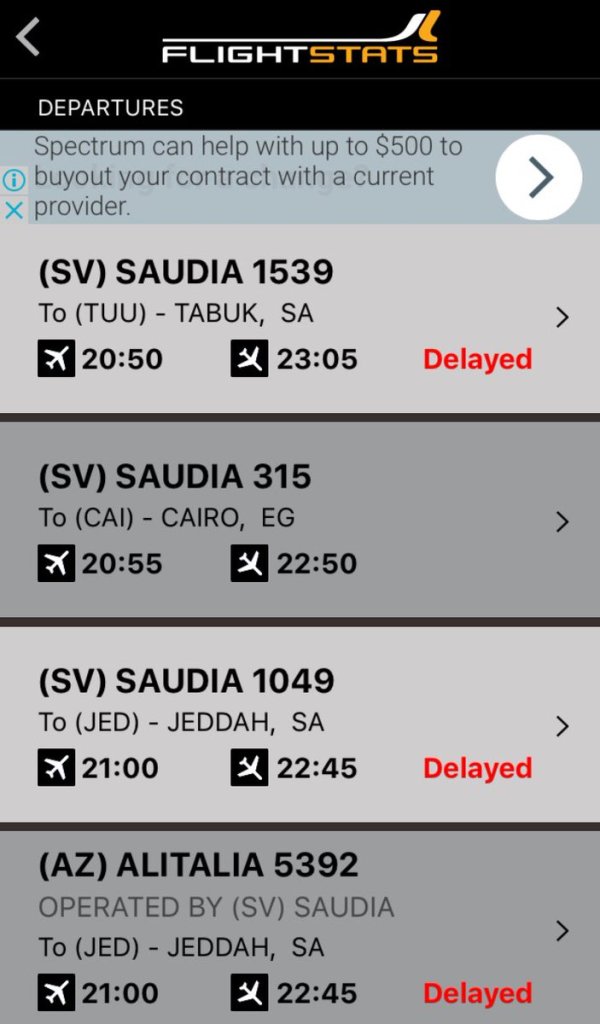Open Alitalia 5392 flight details

pyautogui.click(x=300, y=927)
